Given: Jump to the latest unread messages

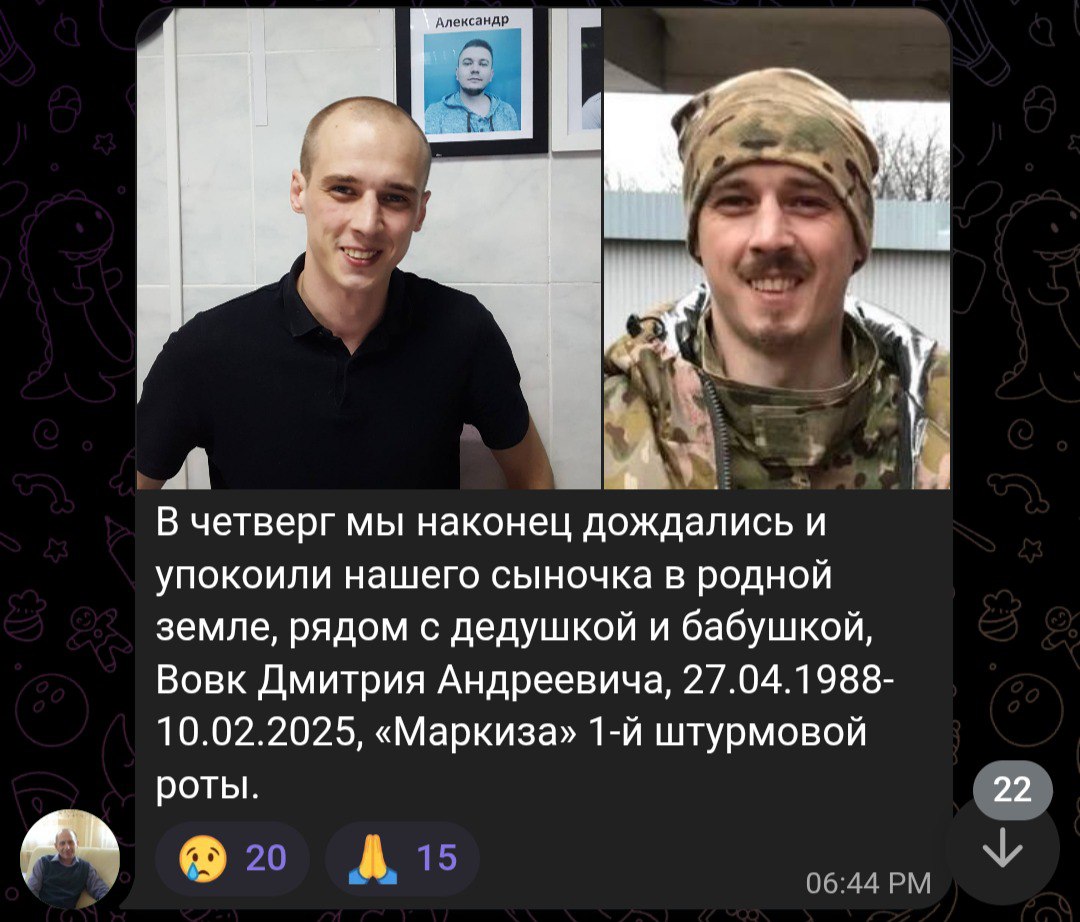Looking at the screenshot, I should point(1002,851).
